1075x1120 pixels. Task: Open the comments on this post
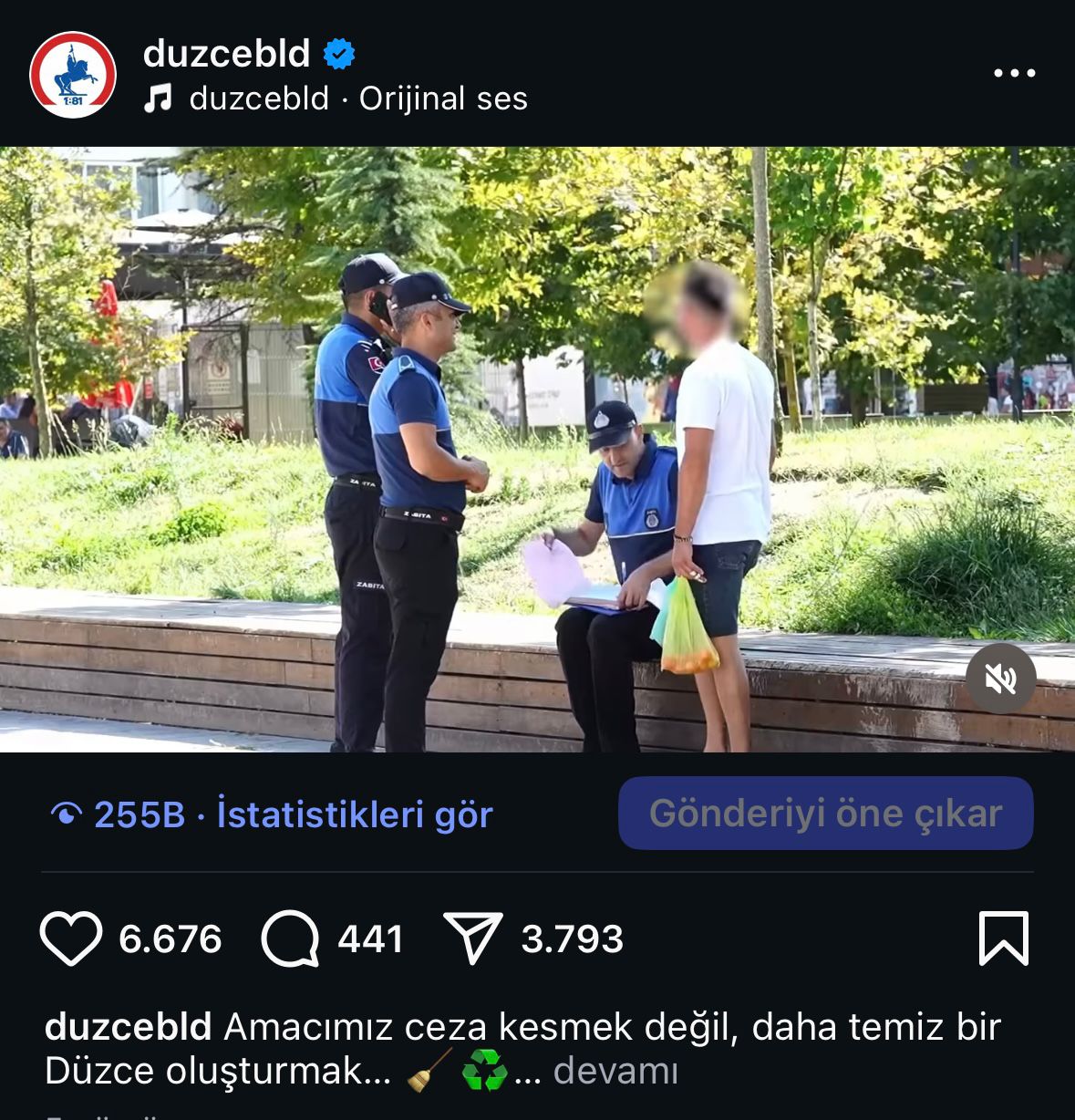pos(290,939)
